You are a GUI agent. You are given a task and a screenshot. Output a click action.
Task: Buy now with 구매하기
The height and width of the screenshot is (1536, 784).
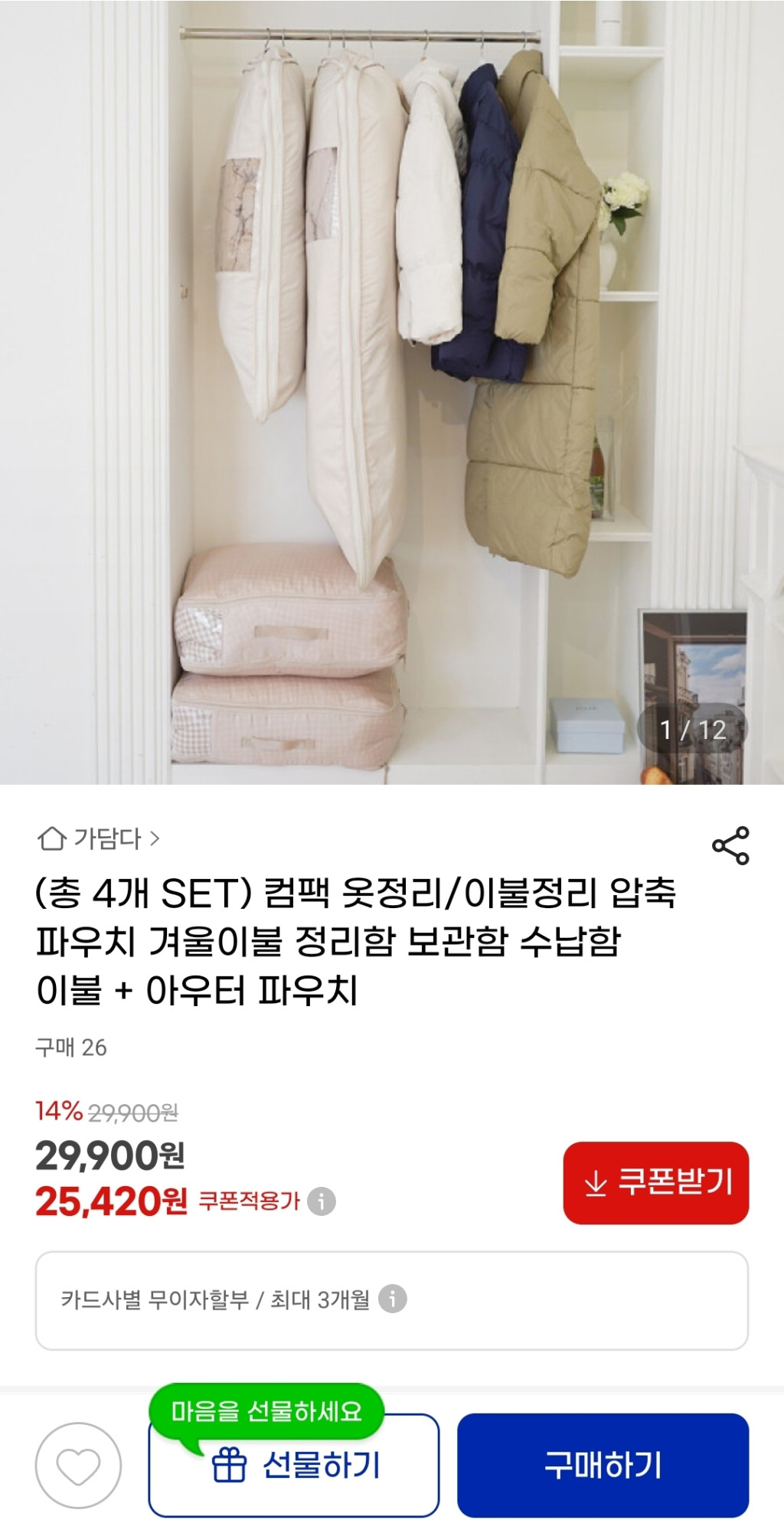(603, 1465)
